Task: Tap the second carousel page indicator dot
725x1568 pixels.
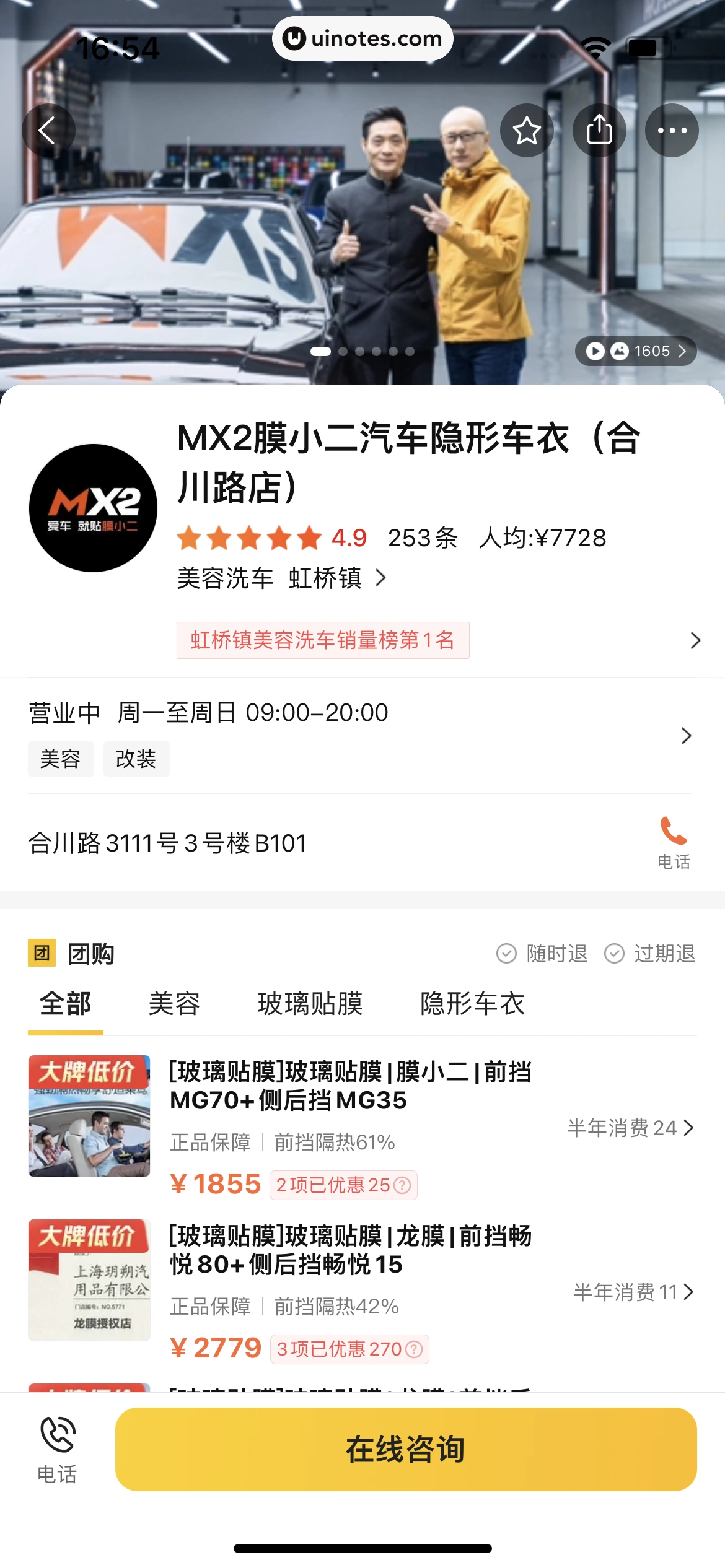Action: pos(342,351)
